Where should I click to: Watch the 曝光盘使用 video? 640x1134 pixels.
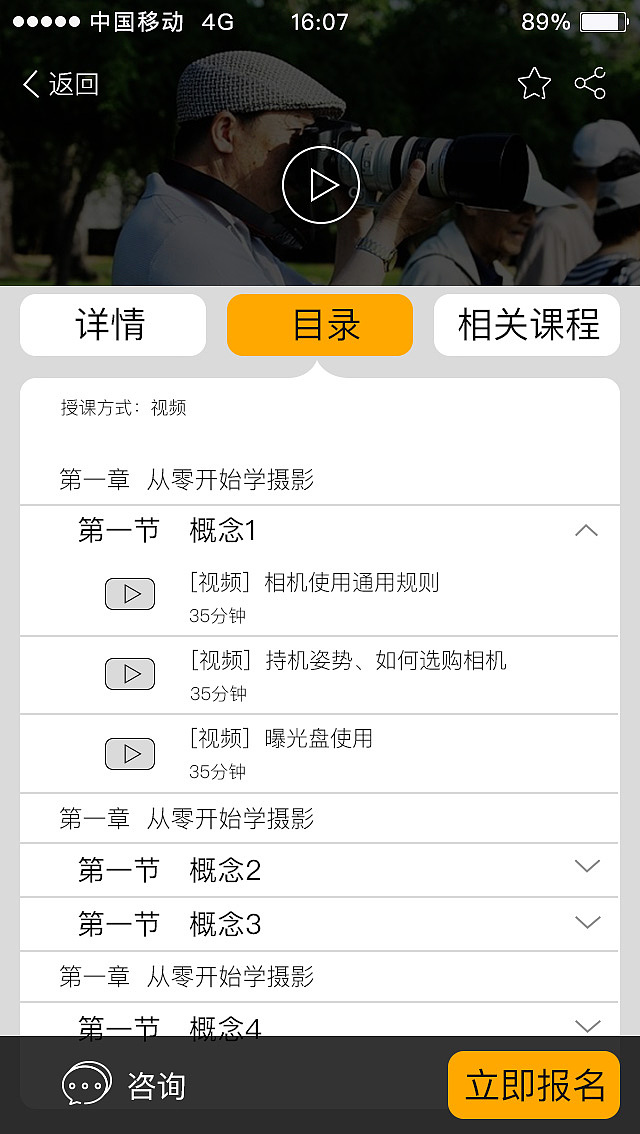coord(130,753)
